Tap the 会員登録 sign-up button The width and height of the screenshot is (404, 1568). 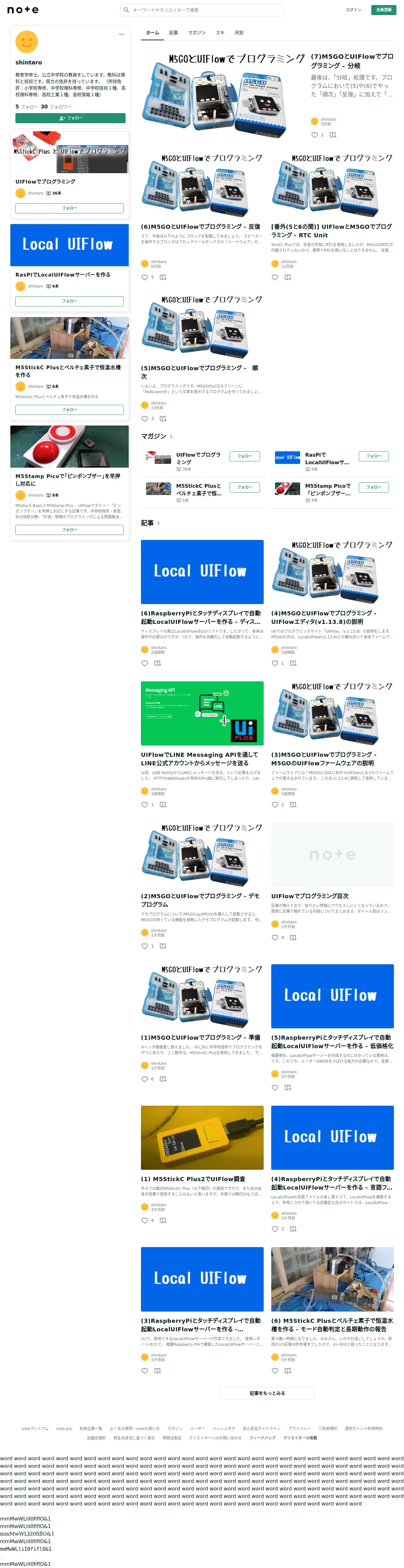point(383,10)
